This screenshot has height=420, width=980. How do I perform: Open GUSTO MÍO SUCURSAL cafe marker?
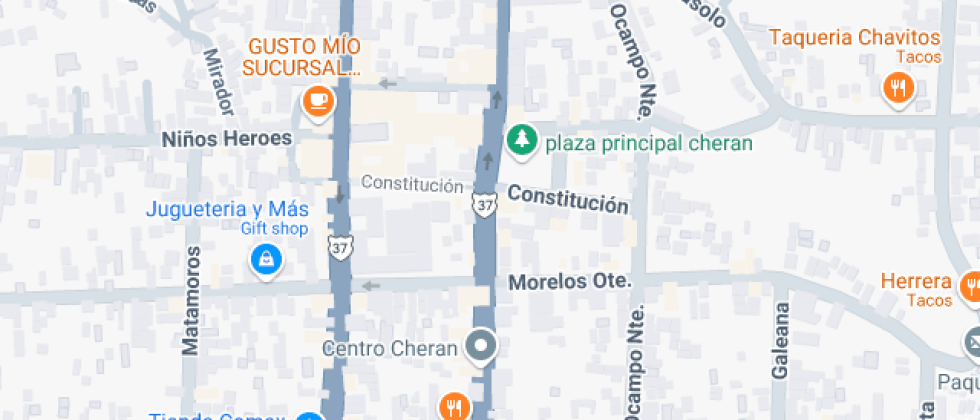(x=318, y=100)
